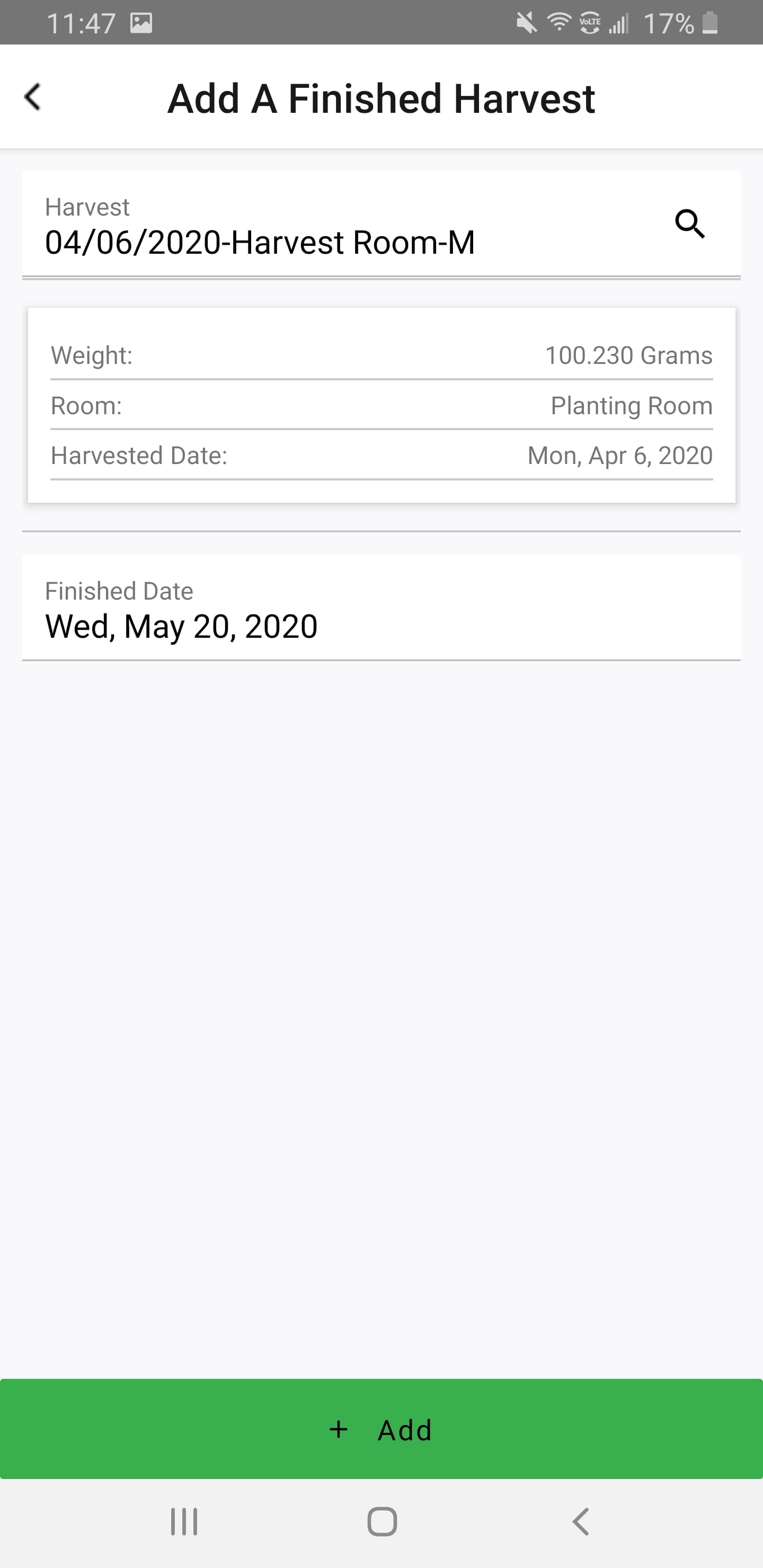Go back from Add A Finished Harvest
Viewport: 763px width, 1568px height.
click(x=33, y=97)
